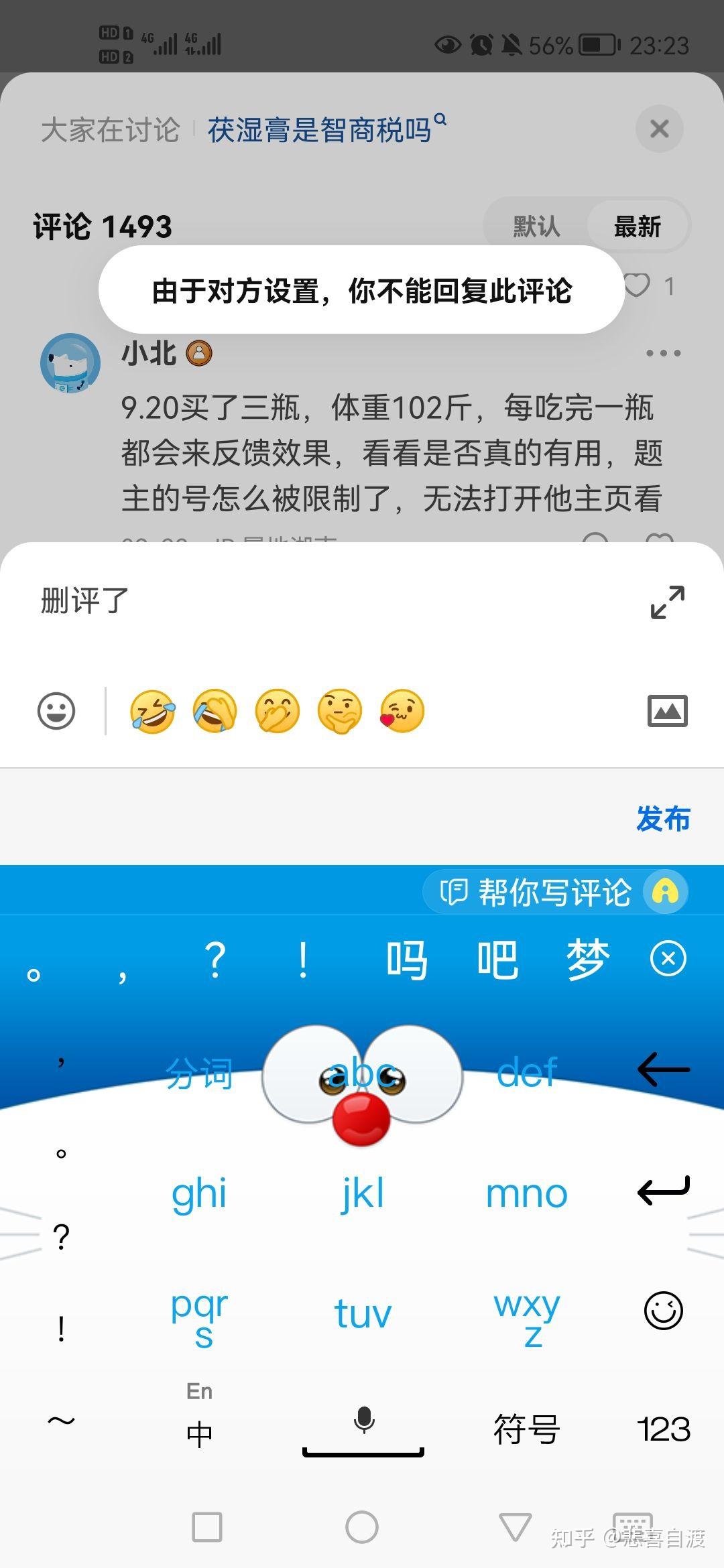This screenshot has height=1568, width=724.
Task: Switch keyboard to the 123 number pad
Action: tap(663, 1430)
